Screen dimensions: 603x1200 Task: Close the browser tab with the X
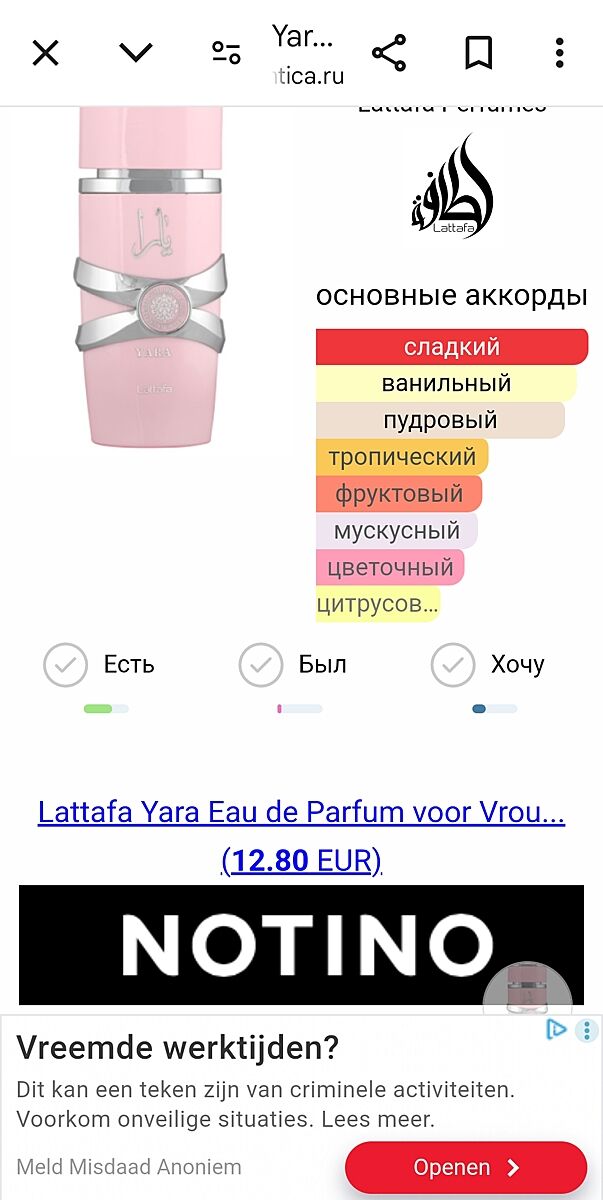pos(46,53)
